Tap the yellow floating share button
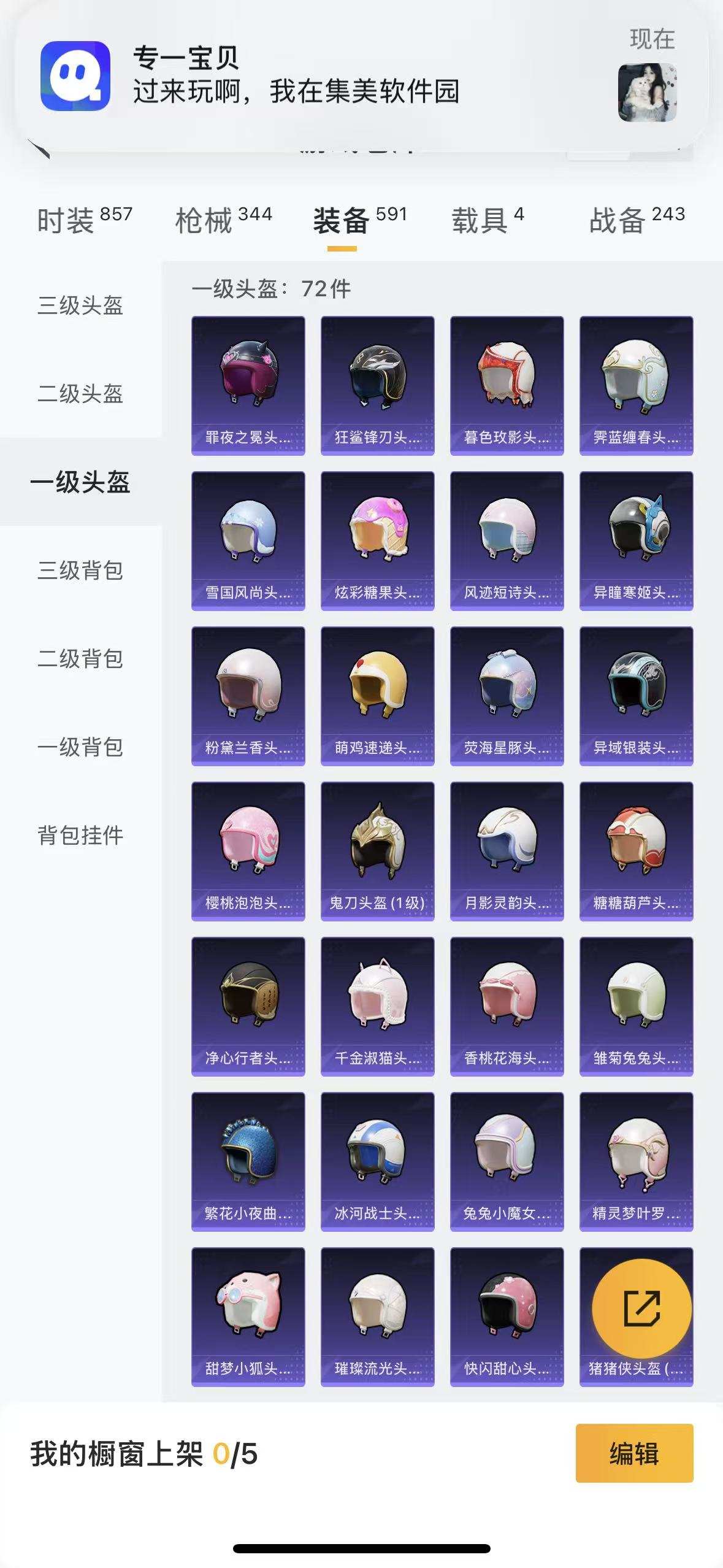The width and height of the screenshot is (723, 1568). 641,1308
